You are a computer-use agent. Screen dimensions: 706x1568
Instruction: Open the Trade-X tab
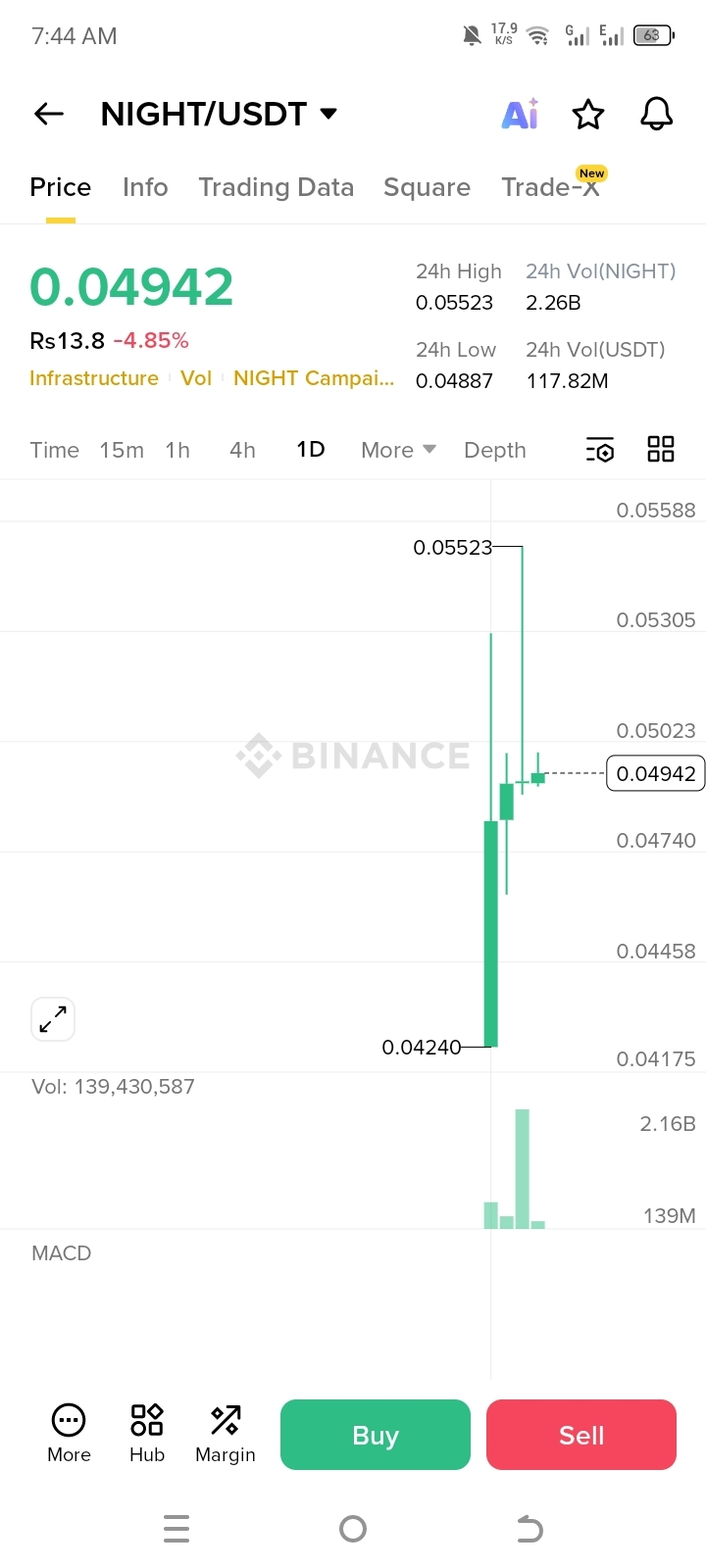click(550, 187)
